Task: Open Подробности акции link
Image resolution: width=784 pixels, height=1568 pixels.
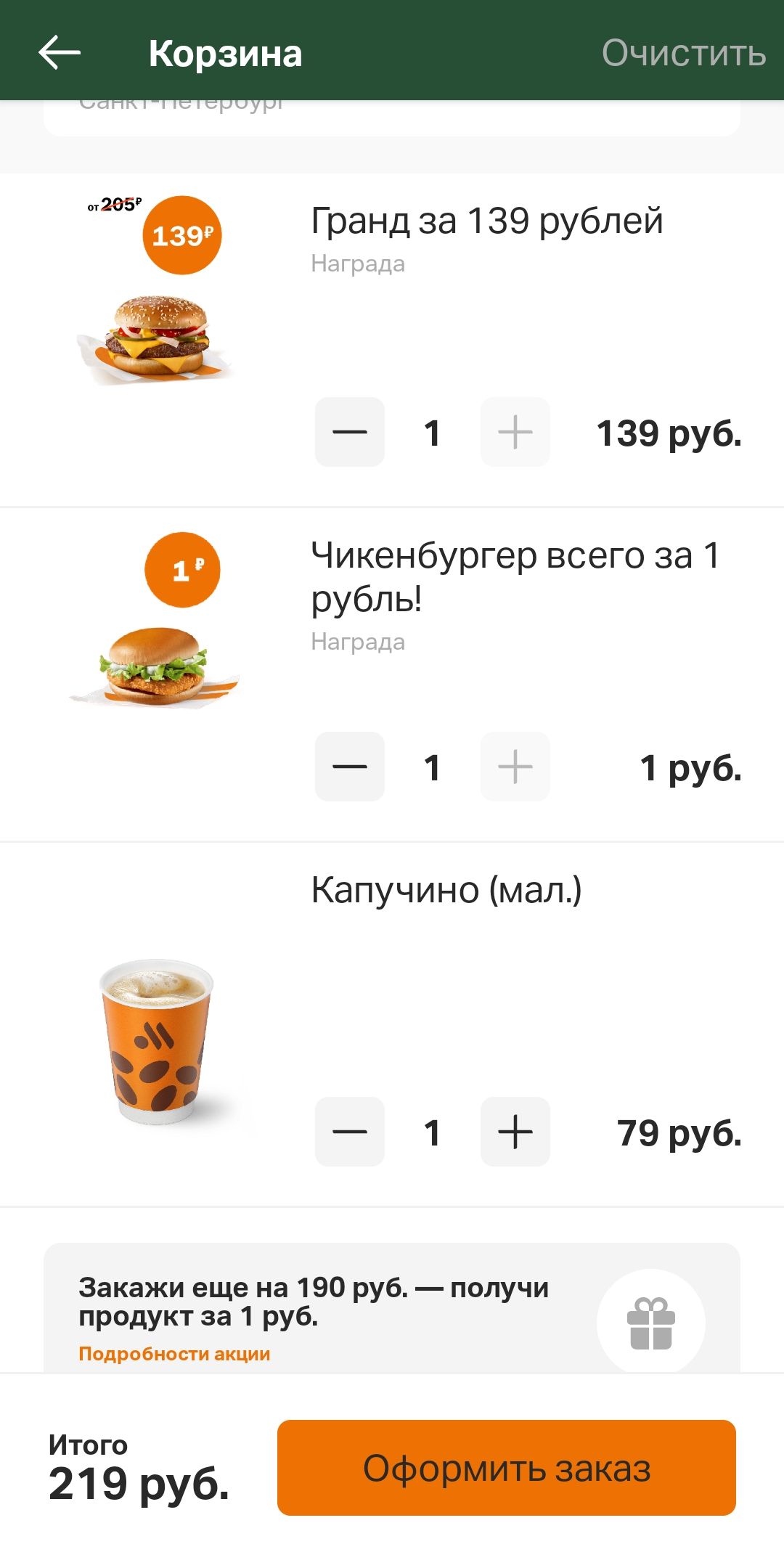Action: 174,1354
